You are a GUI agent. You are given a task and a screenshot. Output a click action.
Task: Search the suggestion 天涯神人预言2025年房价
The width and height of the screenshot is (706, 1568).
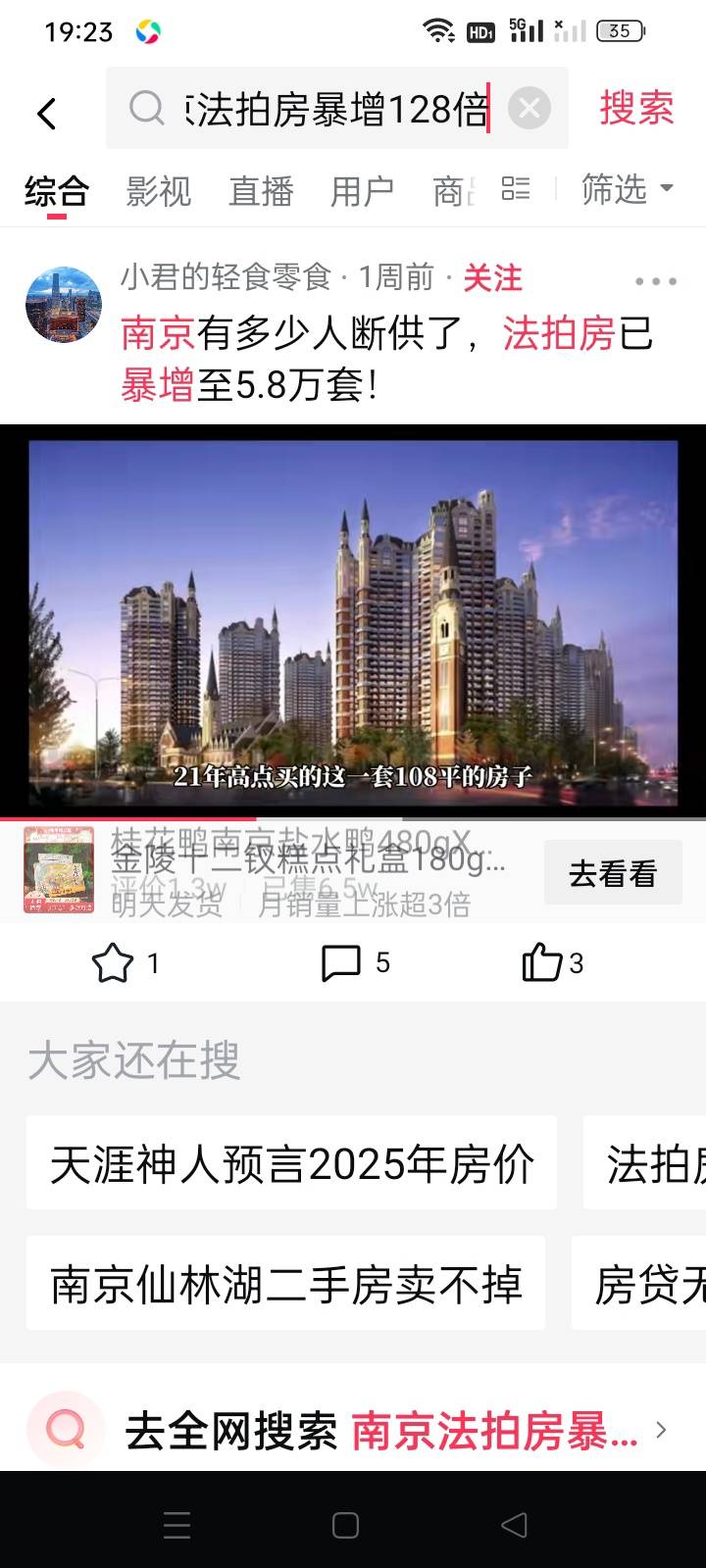point(291,1163)
